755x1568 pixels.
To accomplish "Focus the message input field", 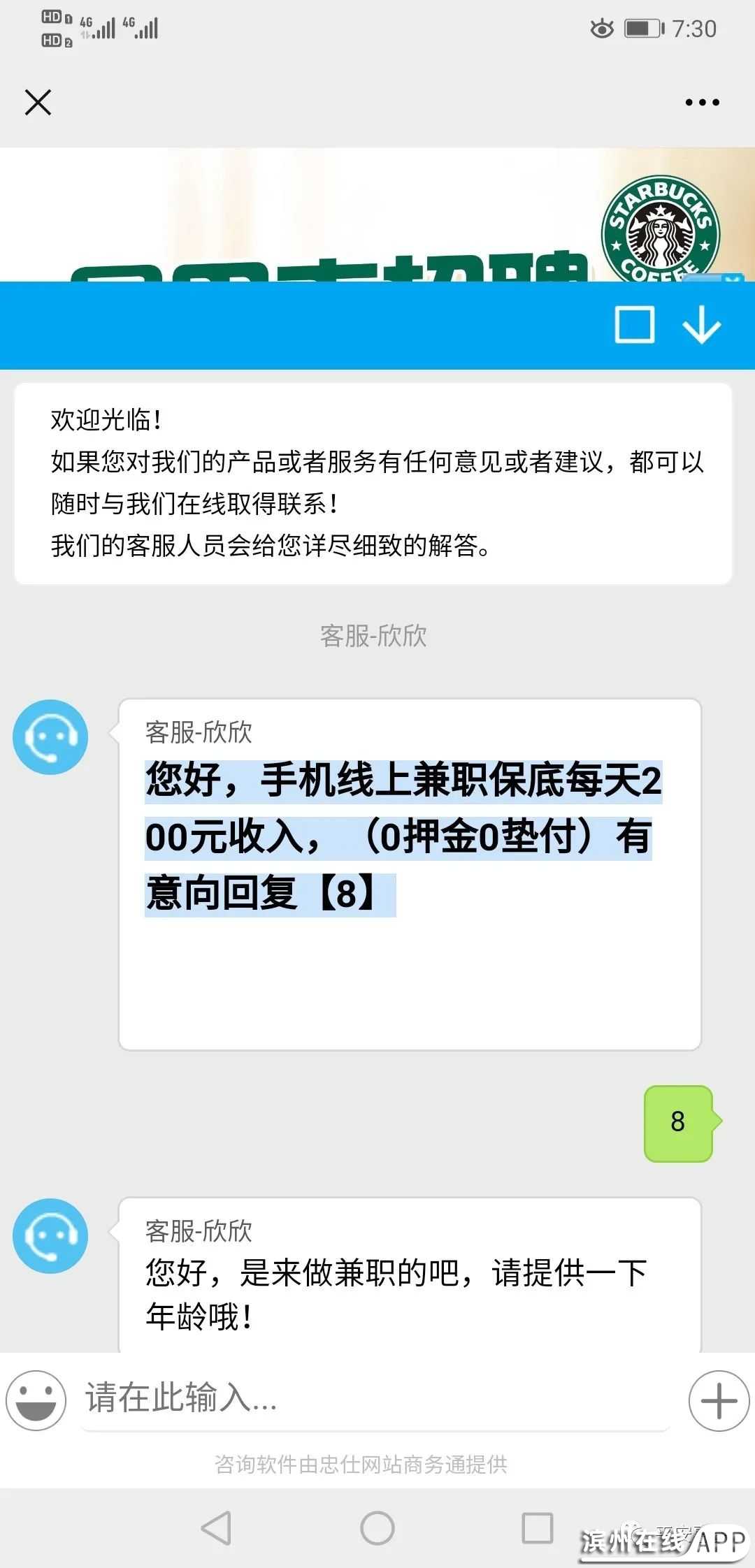I will 375,1399.
